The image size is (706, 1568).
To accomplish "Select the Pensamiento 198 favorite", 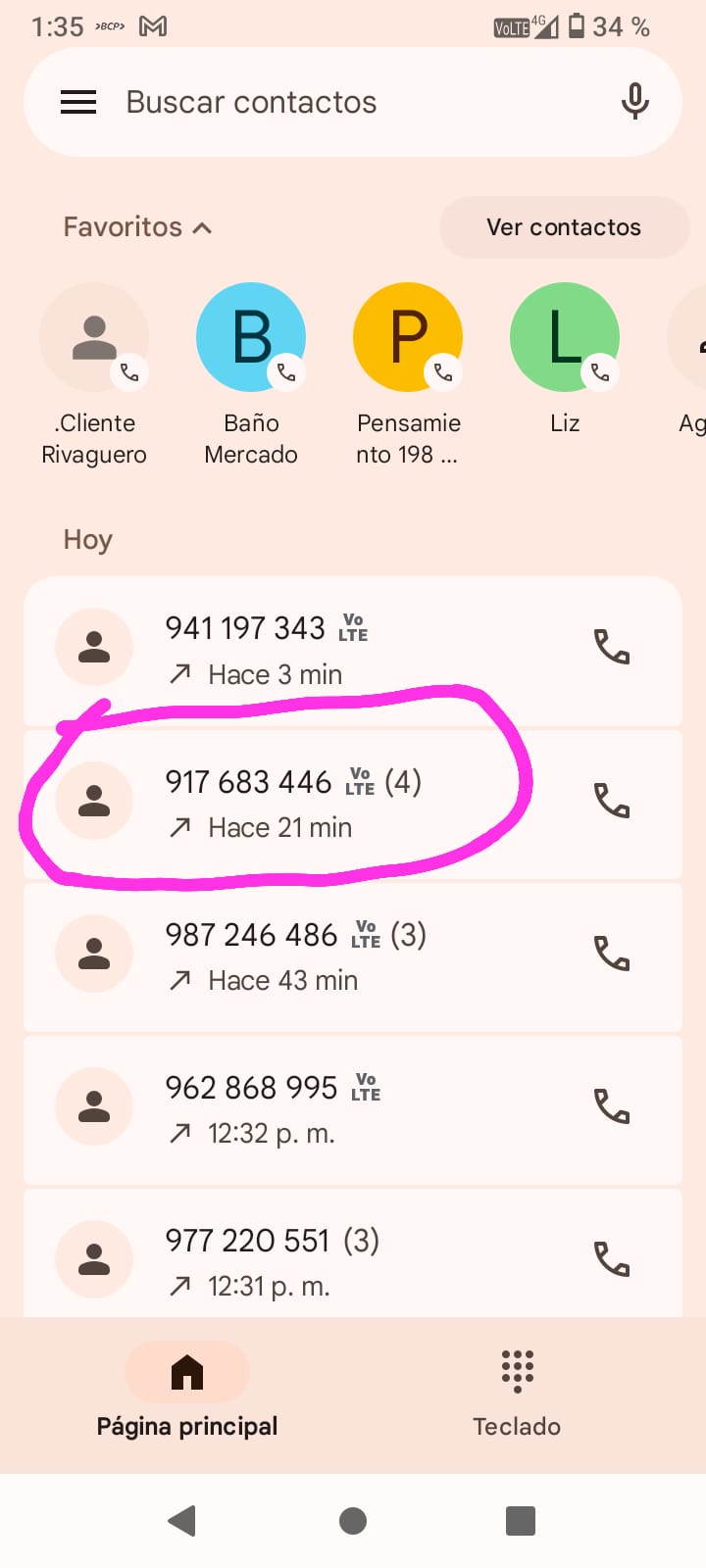I will (x=408, y=338).
